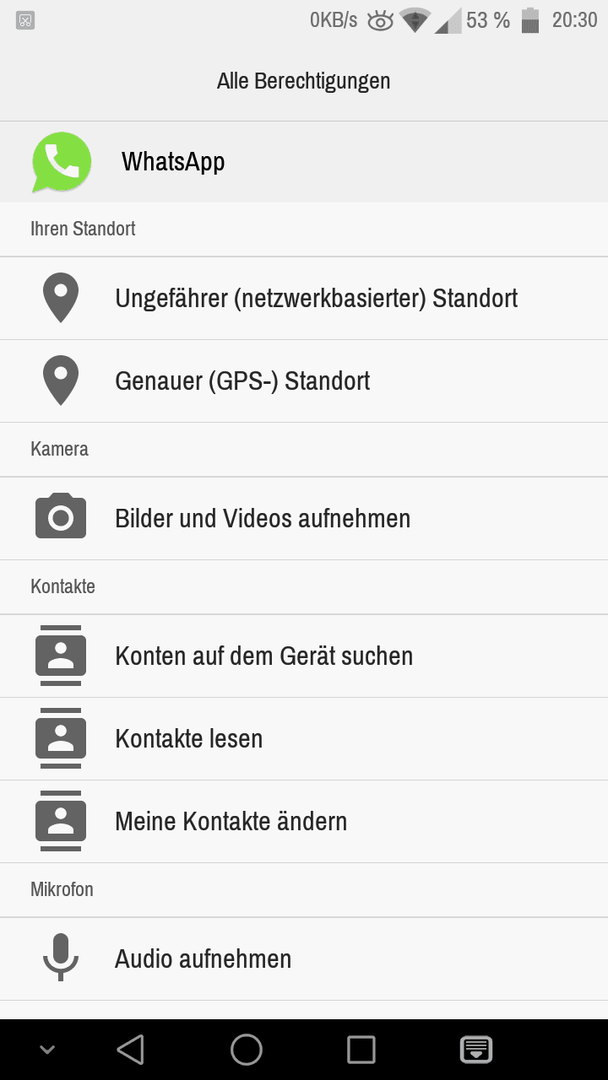Tap Bilder und Videos aufnehmen

pyautogui.click(x=304, y=518)
